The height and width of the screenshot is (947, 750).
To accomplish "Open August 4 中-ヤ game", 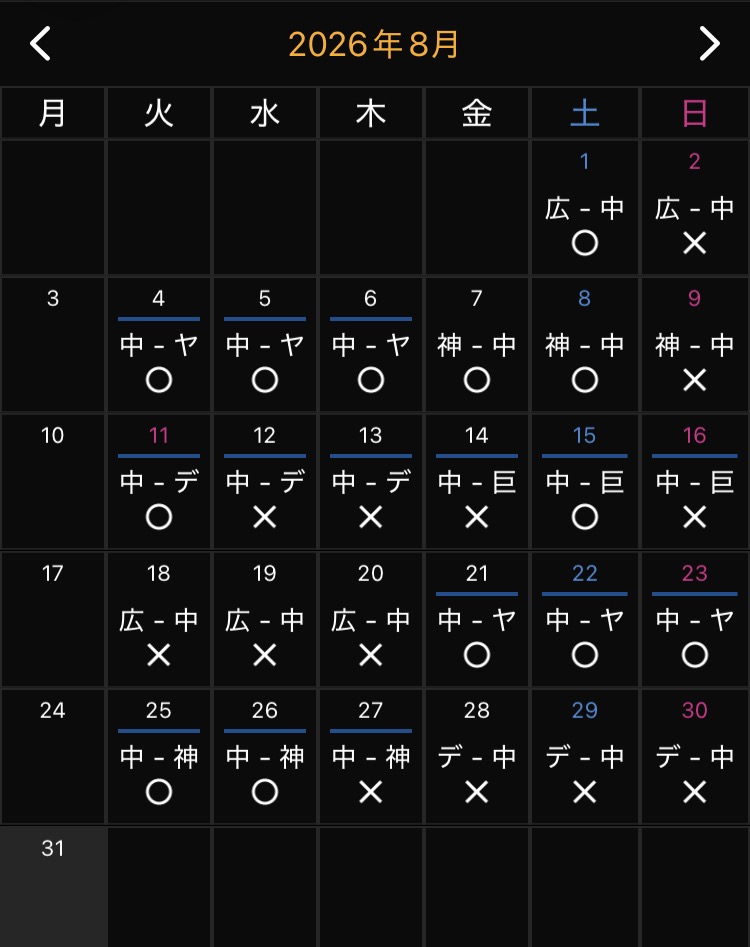I will coord(159,345).
